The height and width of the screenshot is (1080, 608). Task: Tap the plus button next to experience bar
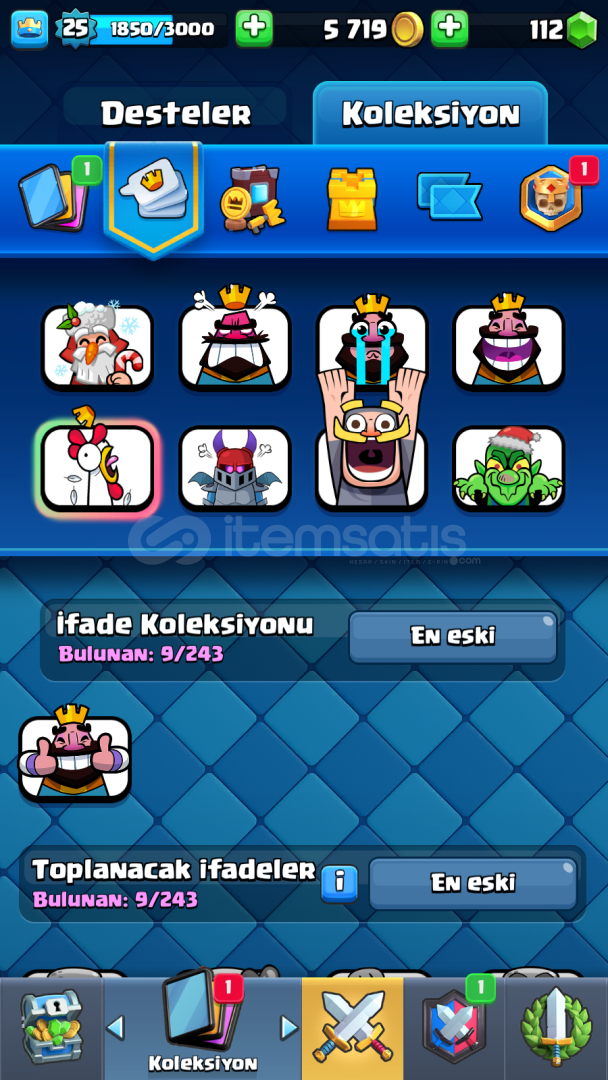254,29
